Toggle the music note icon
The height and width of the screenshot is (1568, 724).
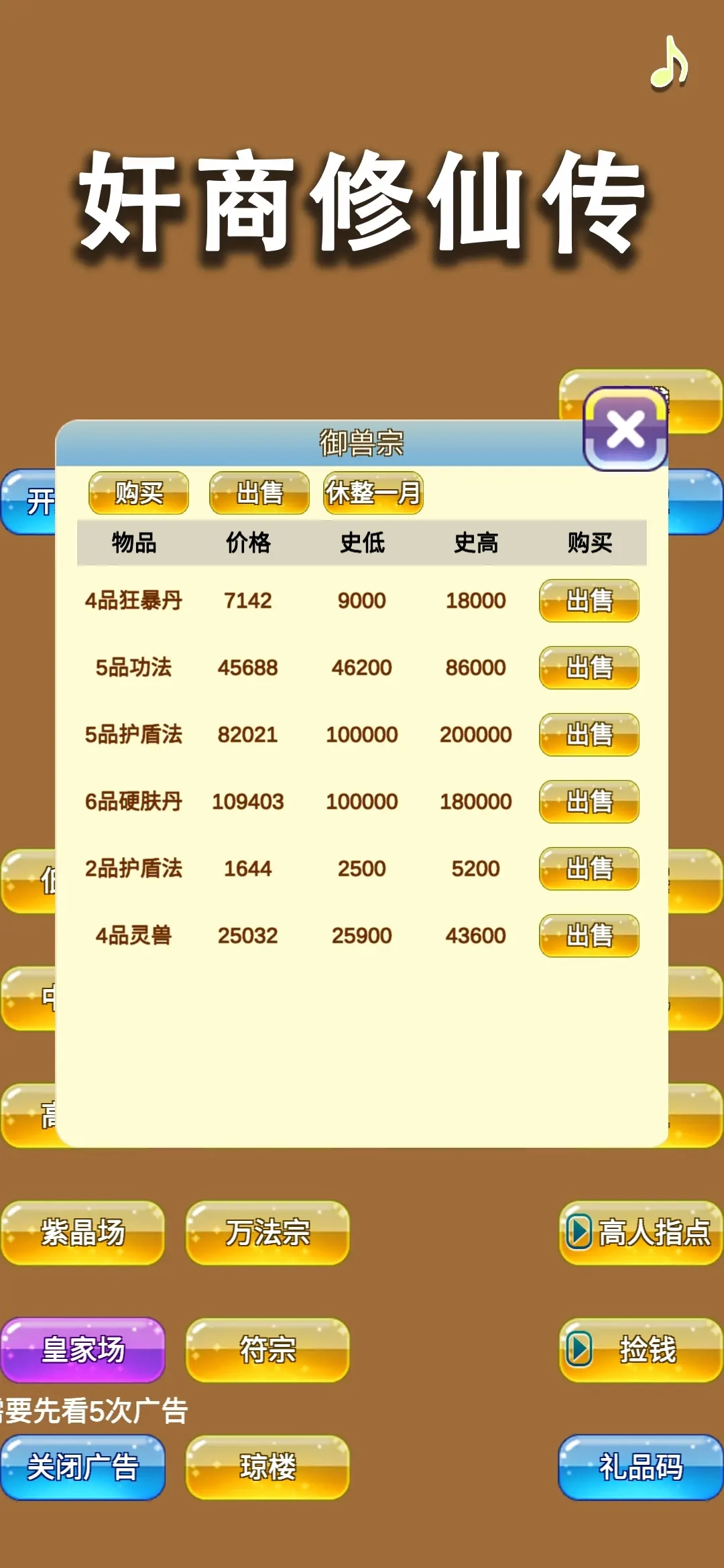(x=669, y=63)
